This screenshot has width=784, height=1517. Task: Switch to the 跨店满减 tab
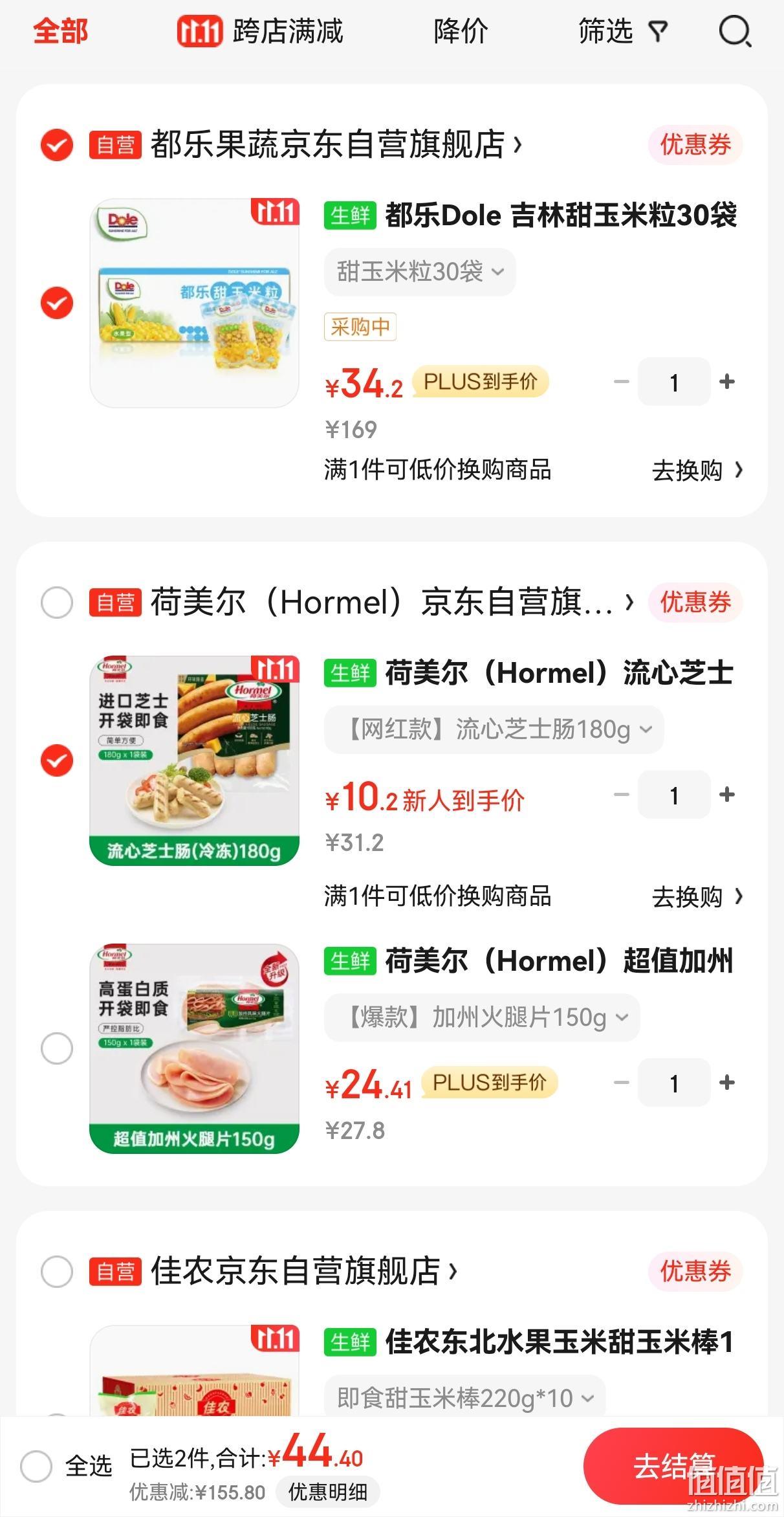coord(260,31)
